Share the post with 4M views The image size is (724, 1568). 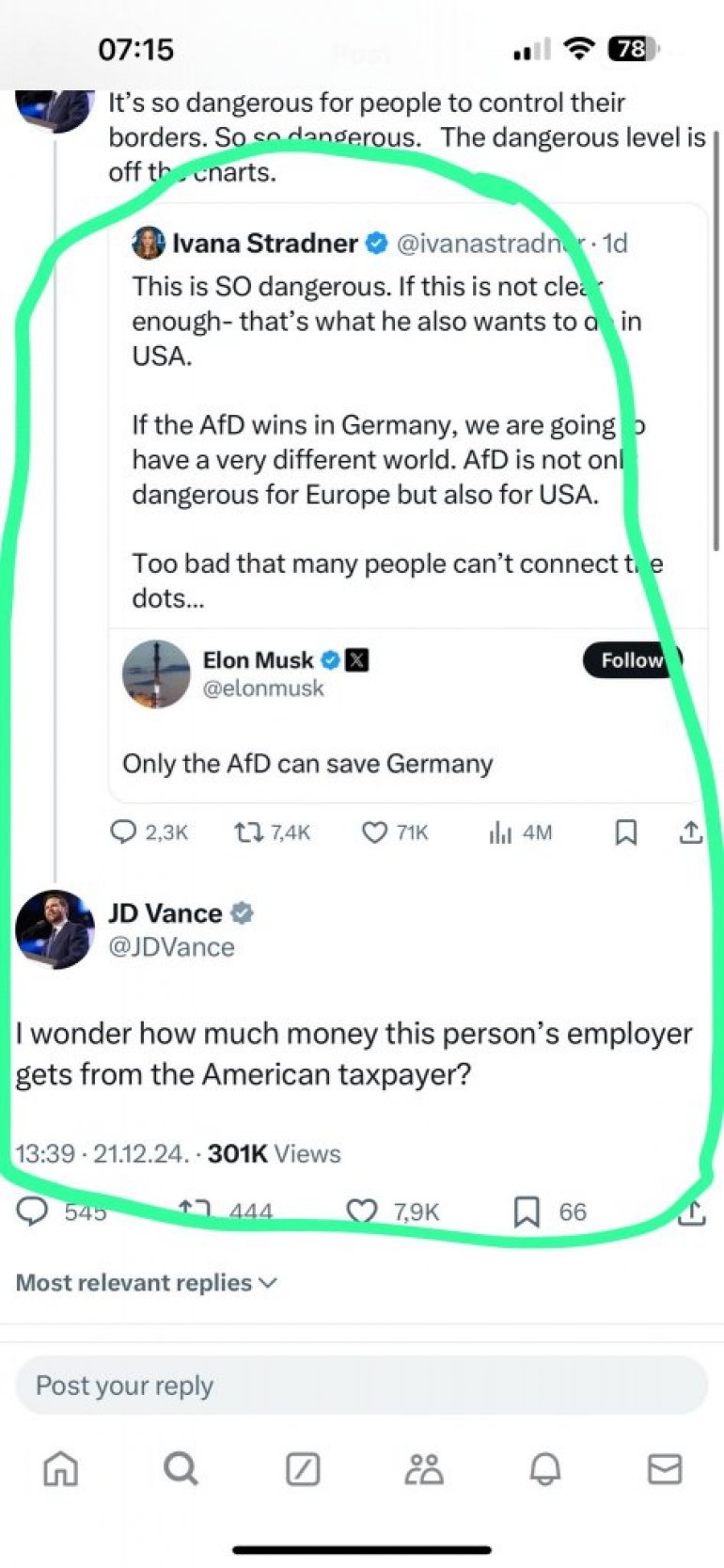(691, 832)
